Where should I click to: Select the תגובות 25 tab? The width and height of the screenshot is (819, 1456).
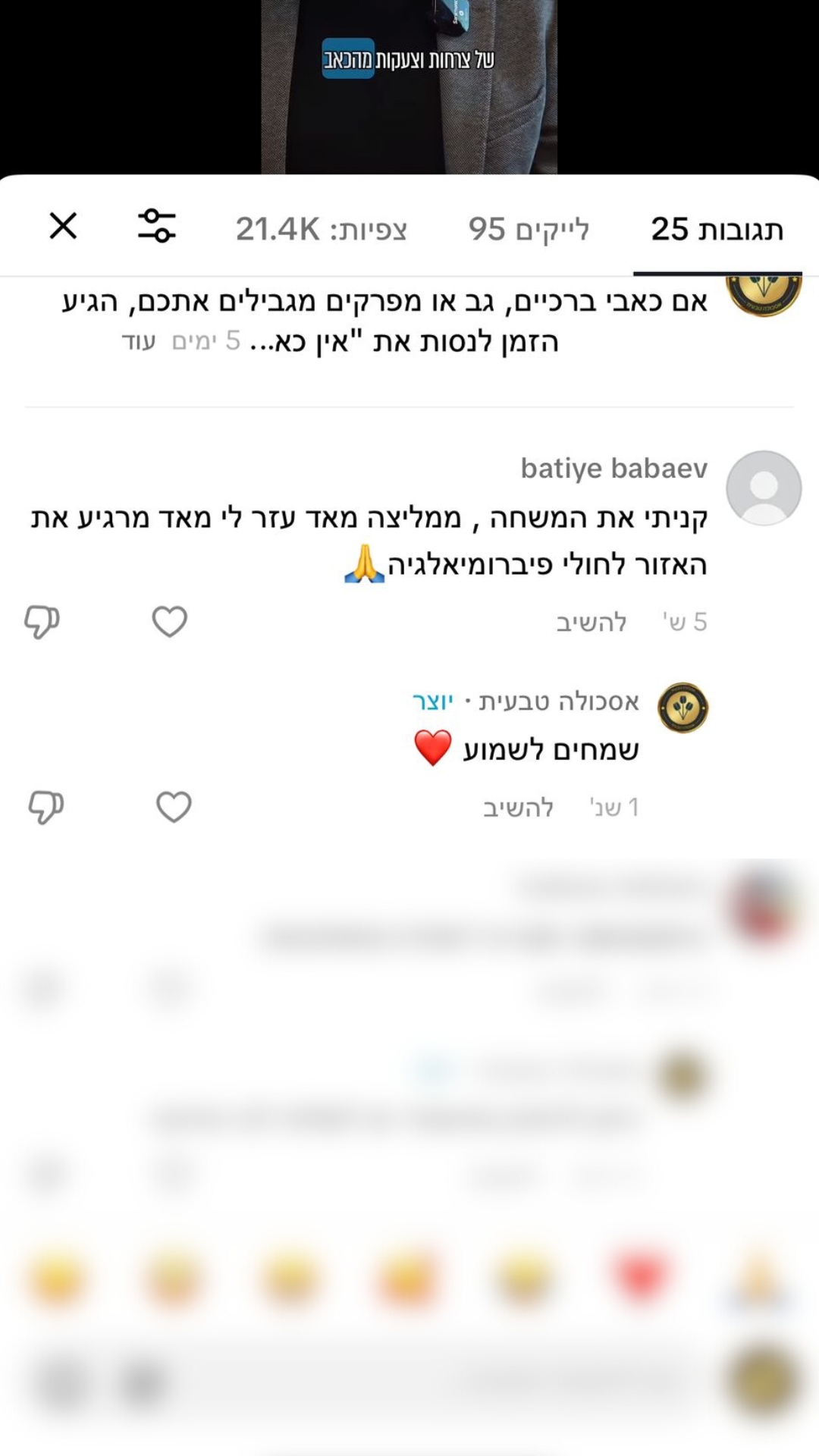coord(717,229)
